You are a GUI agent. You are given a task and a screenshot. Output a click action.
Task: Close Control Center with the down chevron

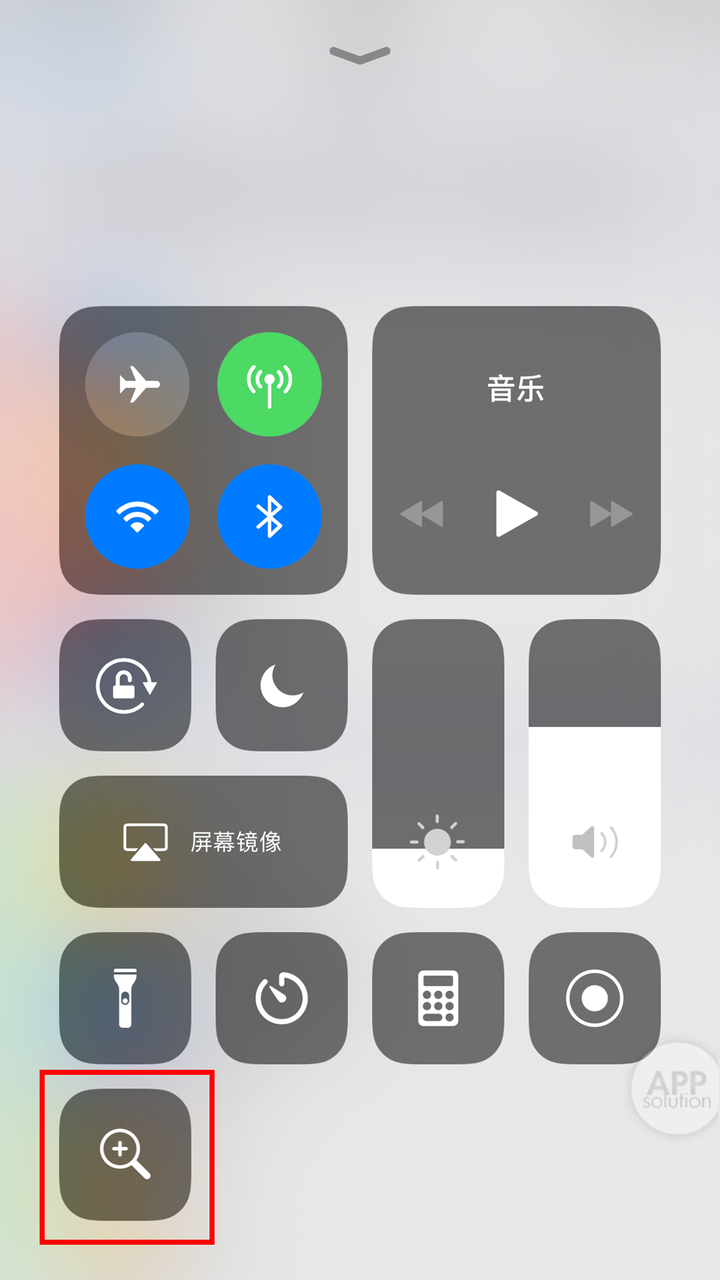360,55
